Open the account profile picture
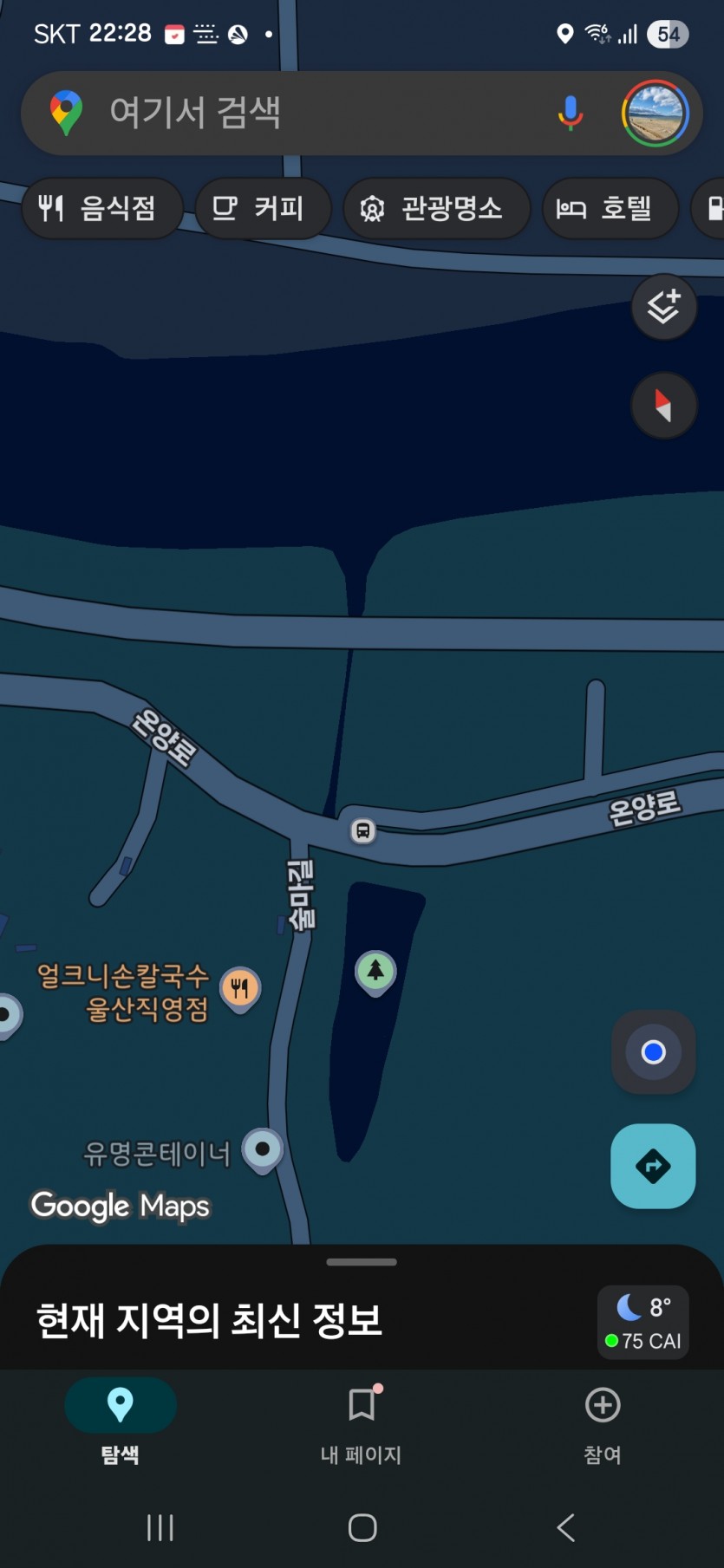 (655, 114)
